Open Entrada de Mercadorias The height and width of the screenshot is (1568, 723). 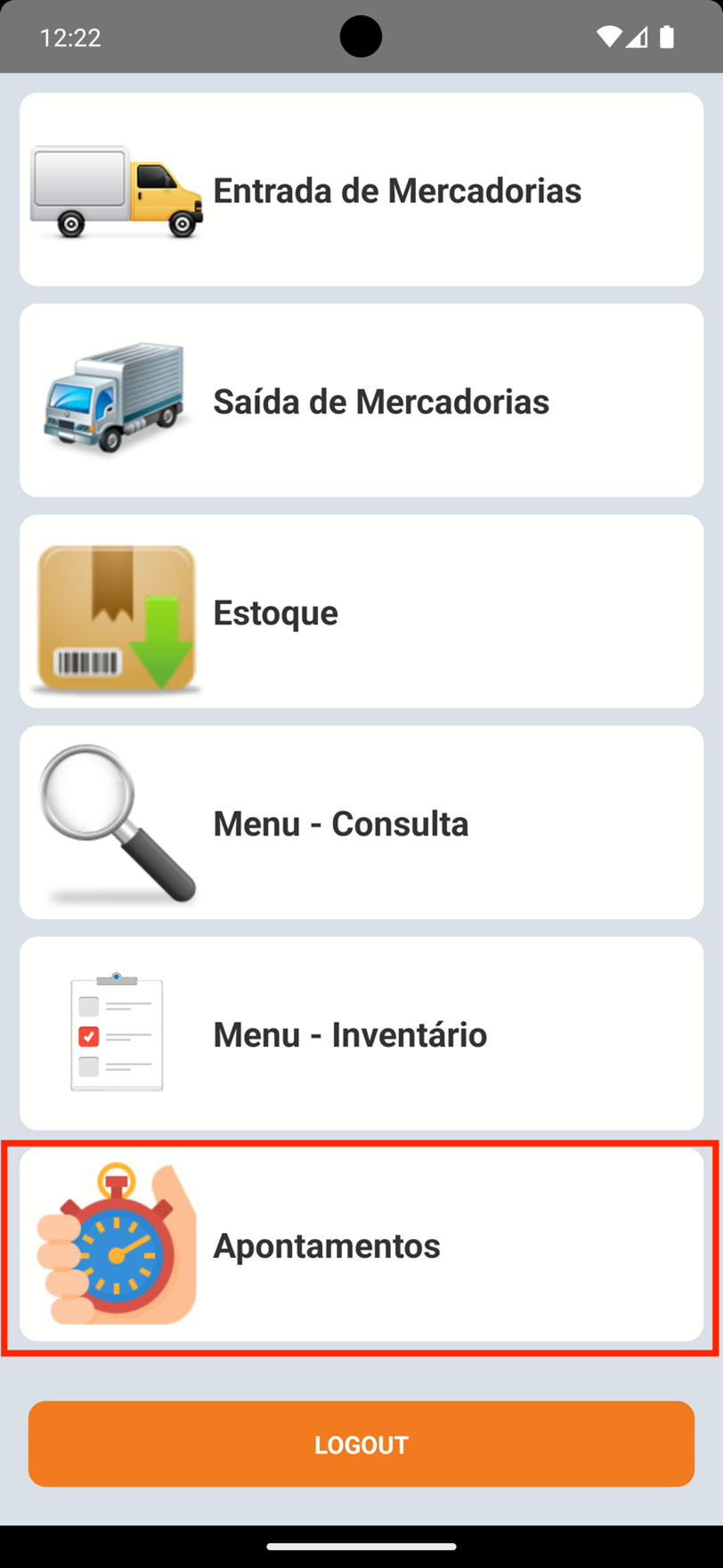click(x=361, y=190)
